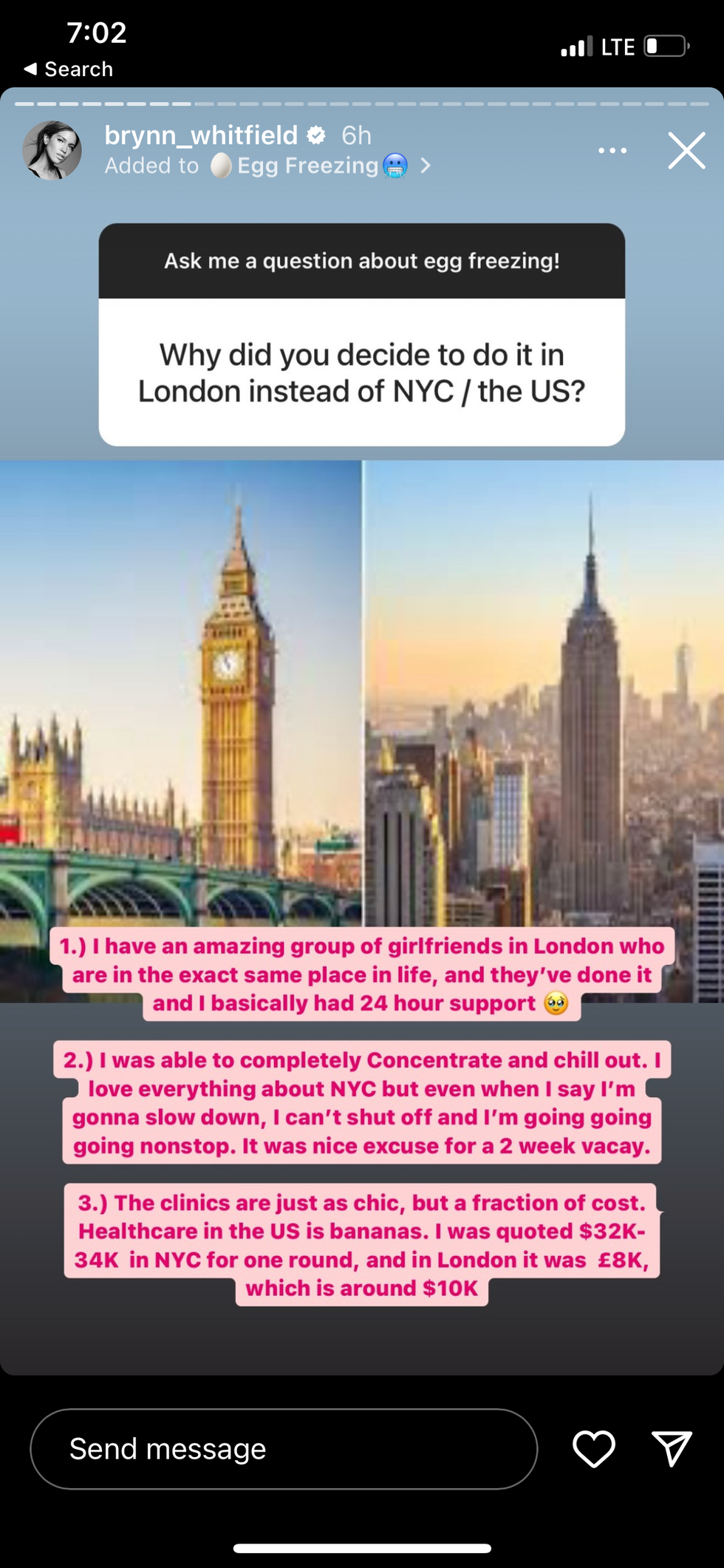Viewport: 724px width, 1568px height.
Task: Like this story with the heart
Action: pos(594,1448)
